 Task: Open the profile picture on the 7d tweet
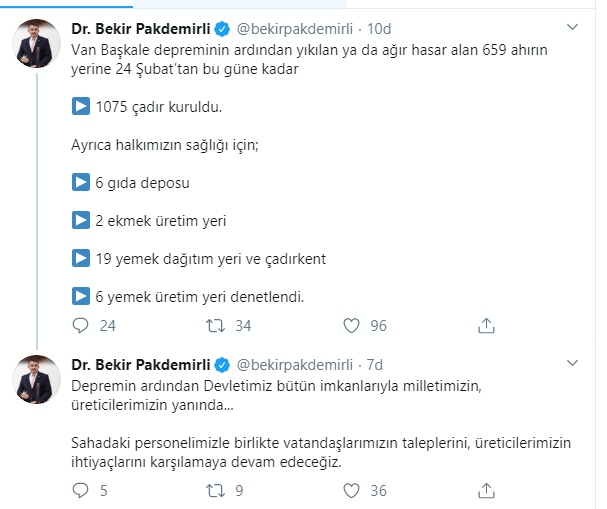pyautogui.click(x=38, y=381)
